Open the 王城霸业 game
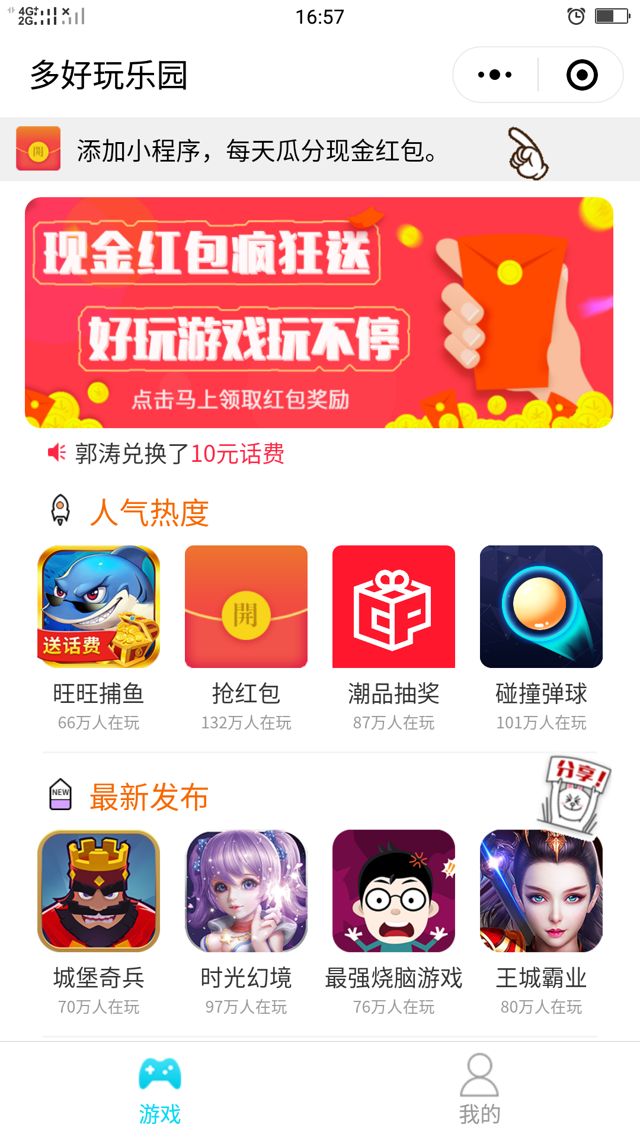The image size is (640, 1137). (541, 891)
